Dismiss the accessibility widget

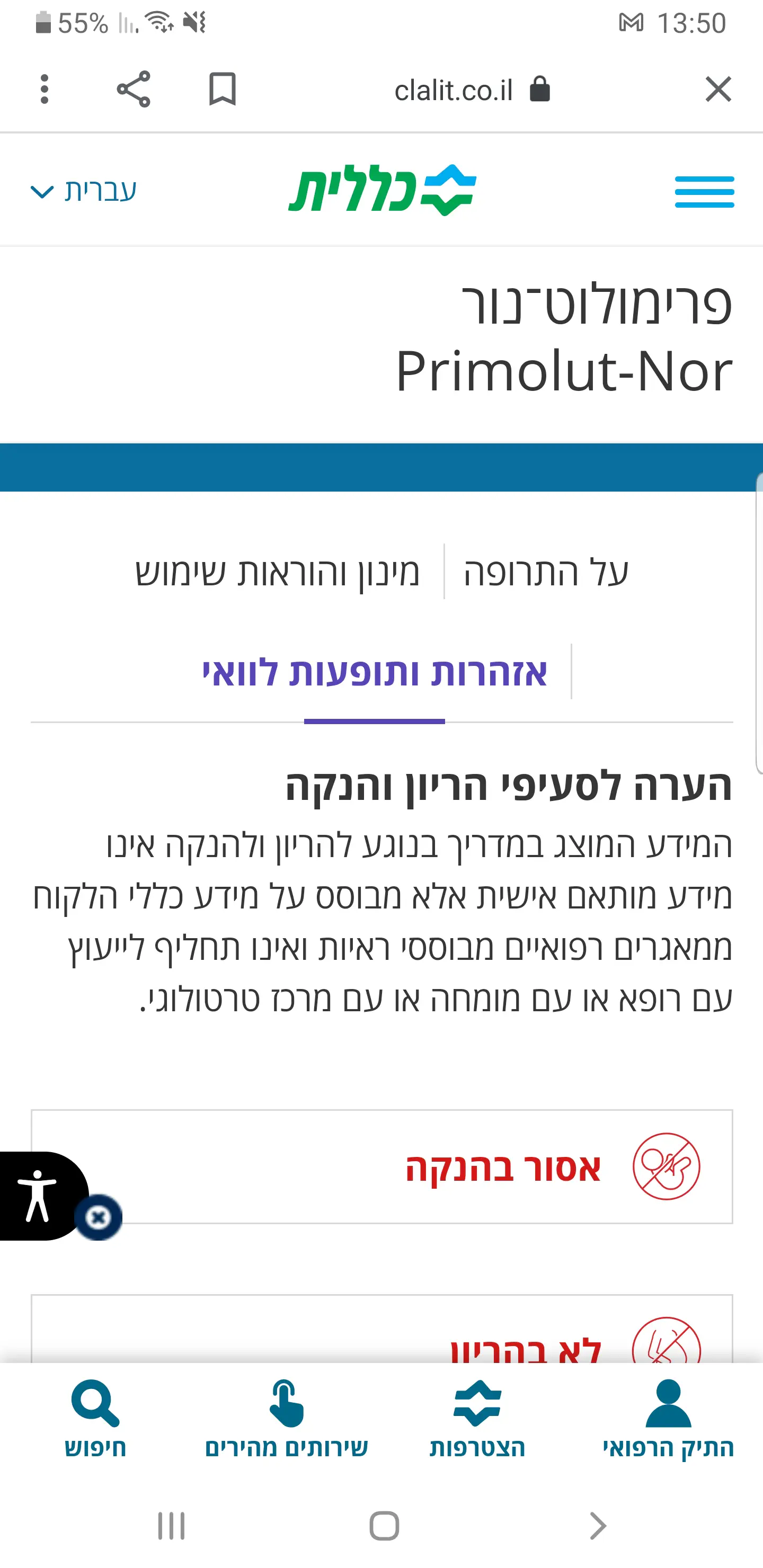pyautogui.click(x=98, y=1217)
